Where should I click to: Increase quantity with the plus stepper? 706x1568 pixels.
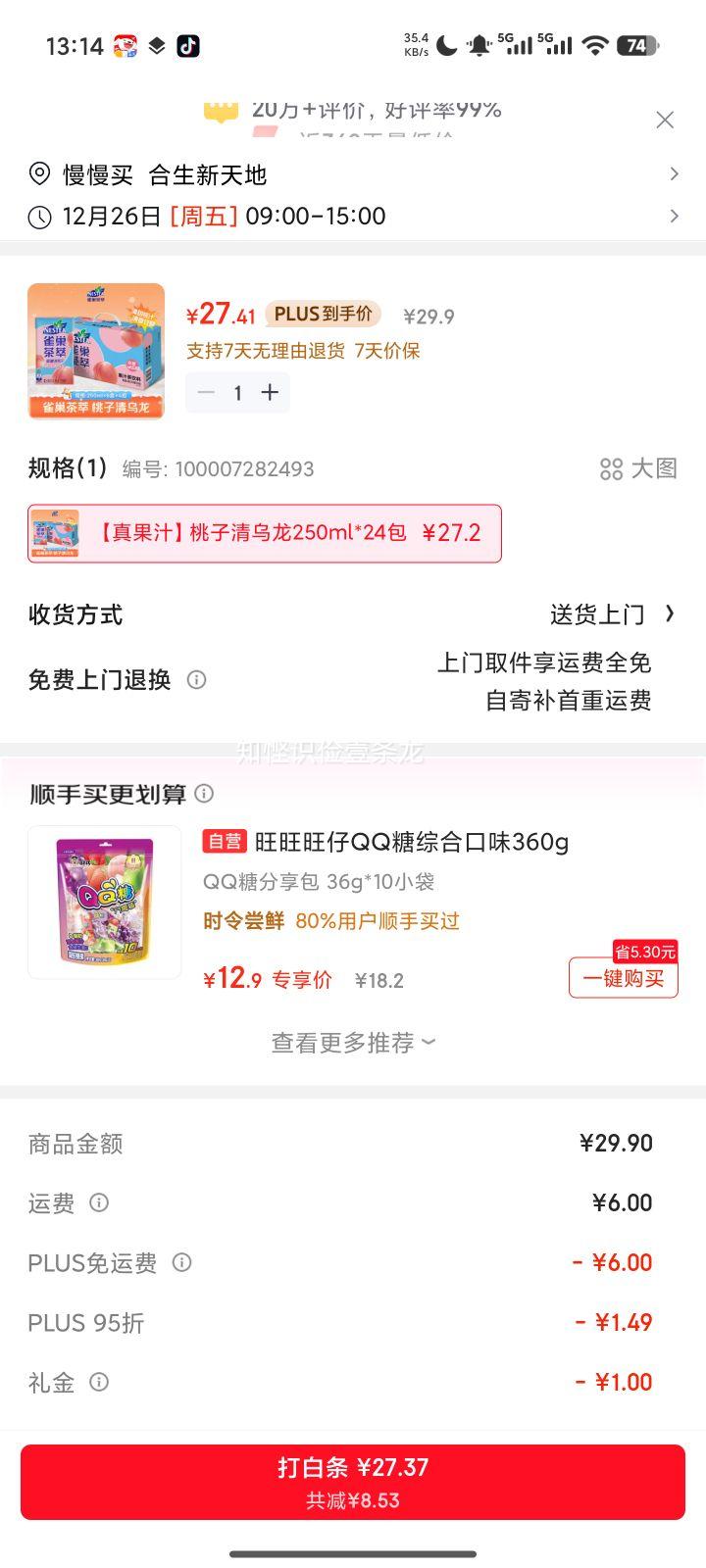pos(270,393)
